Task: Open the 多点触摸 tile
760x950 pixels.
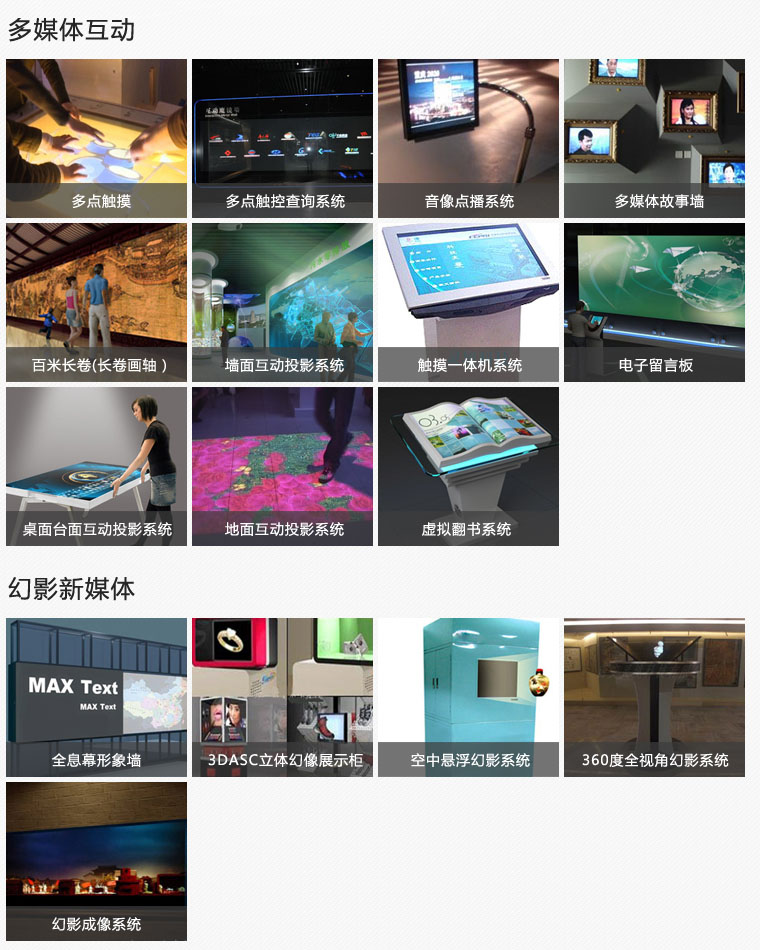Action: coord(96,138)
